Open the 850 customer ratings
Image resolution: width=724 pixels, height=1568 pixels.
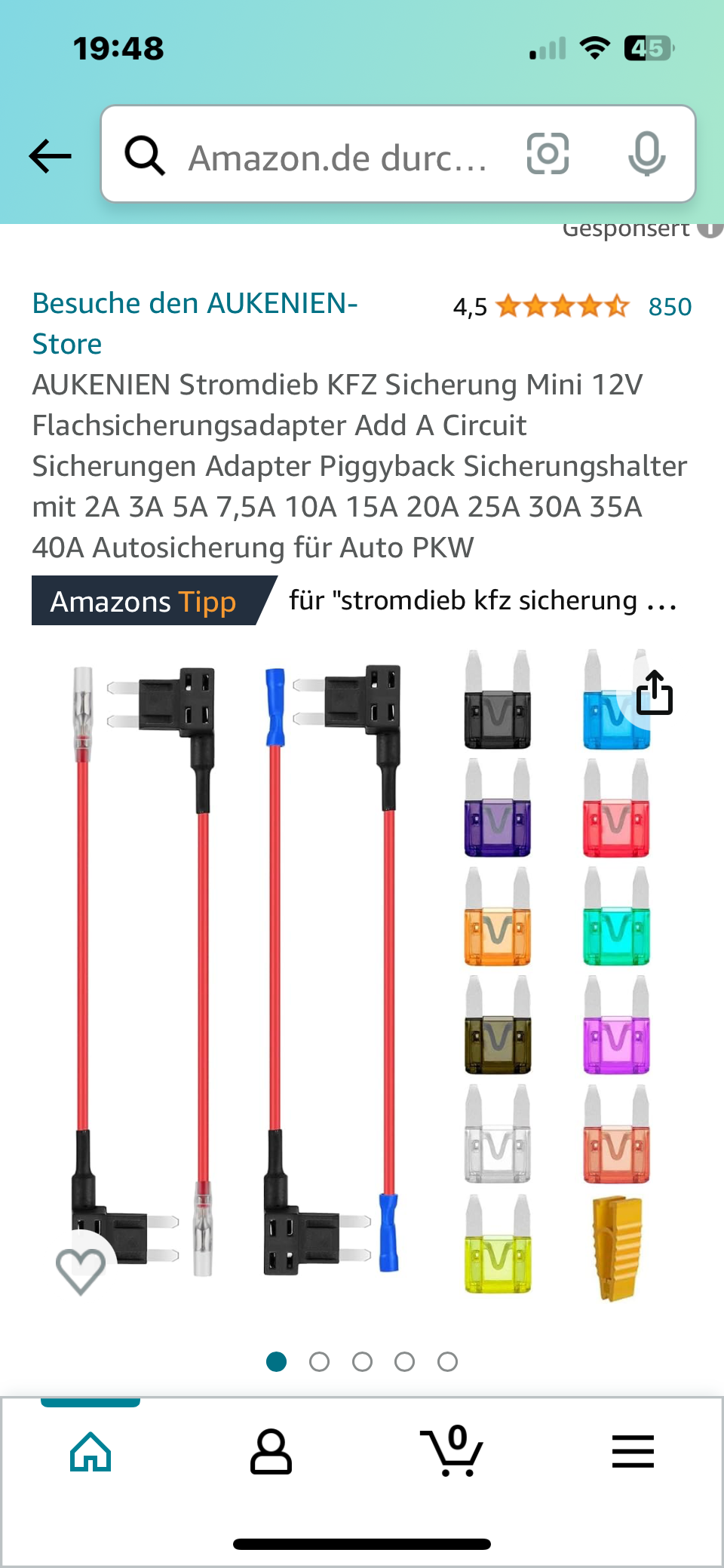670,307
